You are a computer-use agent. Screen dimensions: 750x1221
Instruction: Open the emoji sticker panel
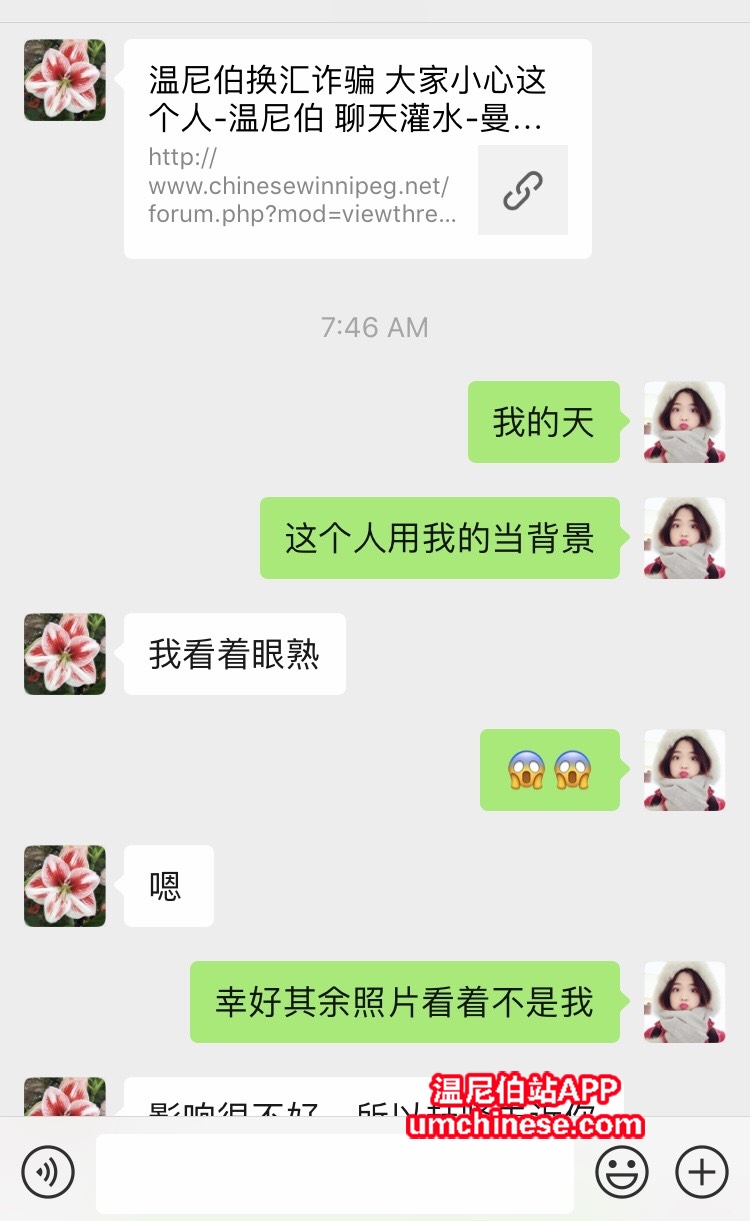coord(622,1170)
